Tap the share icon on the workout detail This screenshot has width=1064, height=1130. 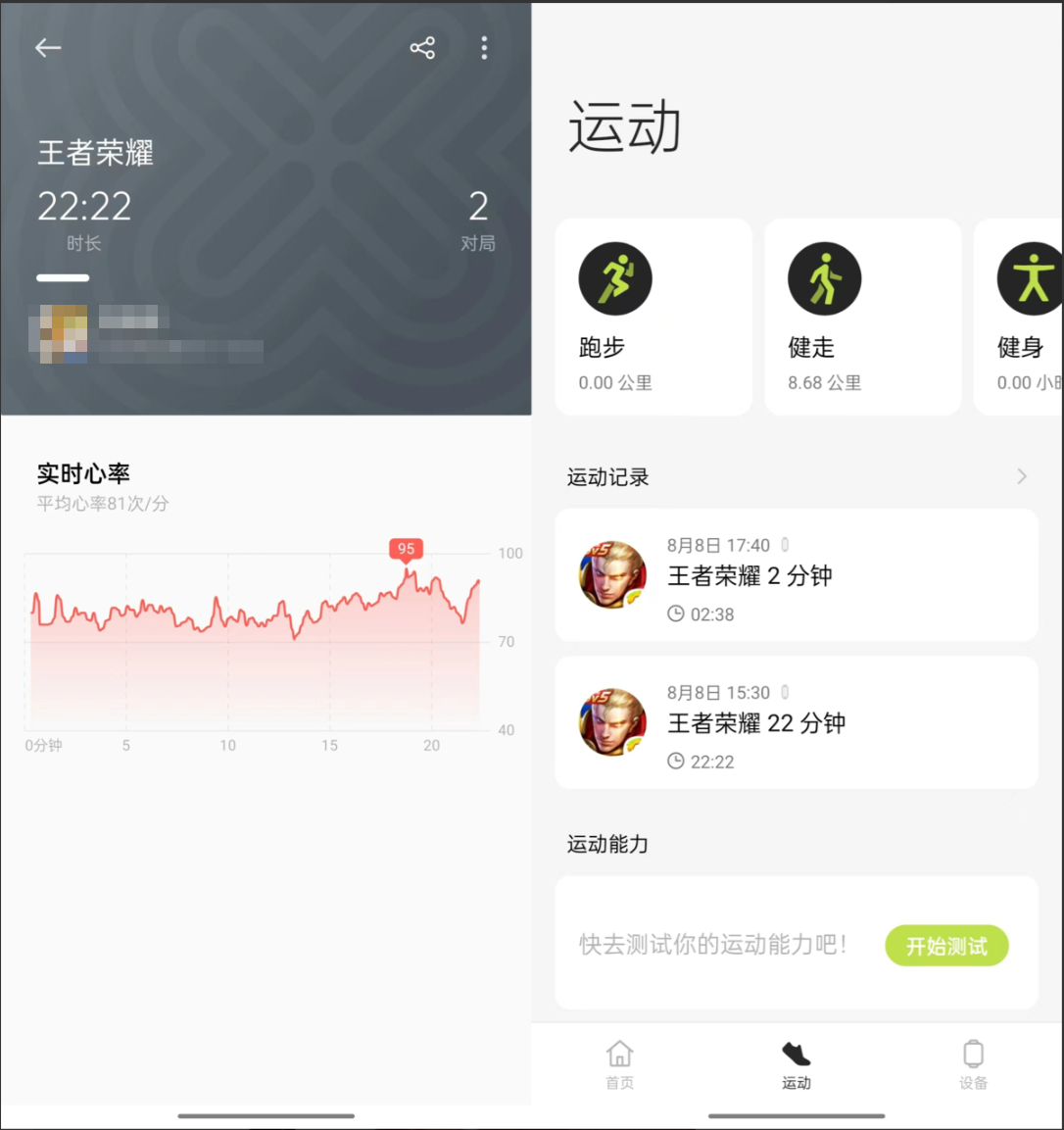coord(421,47)
